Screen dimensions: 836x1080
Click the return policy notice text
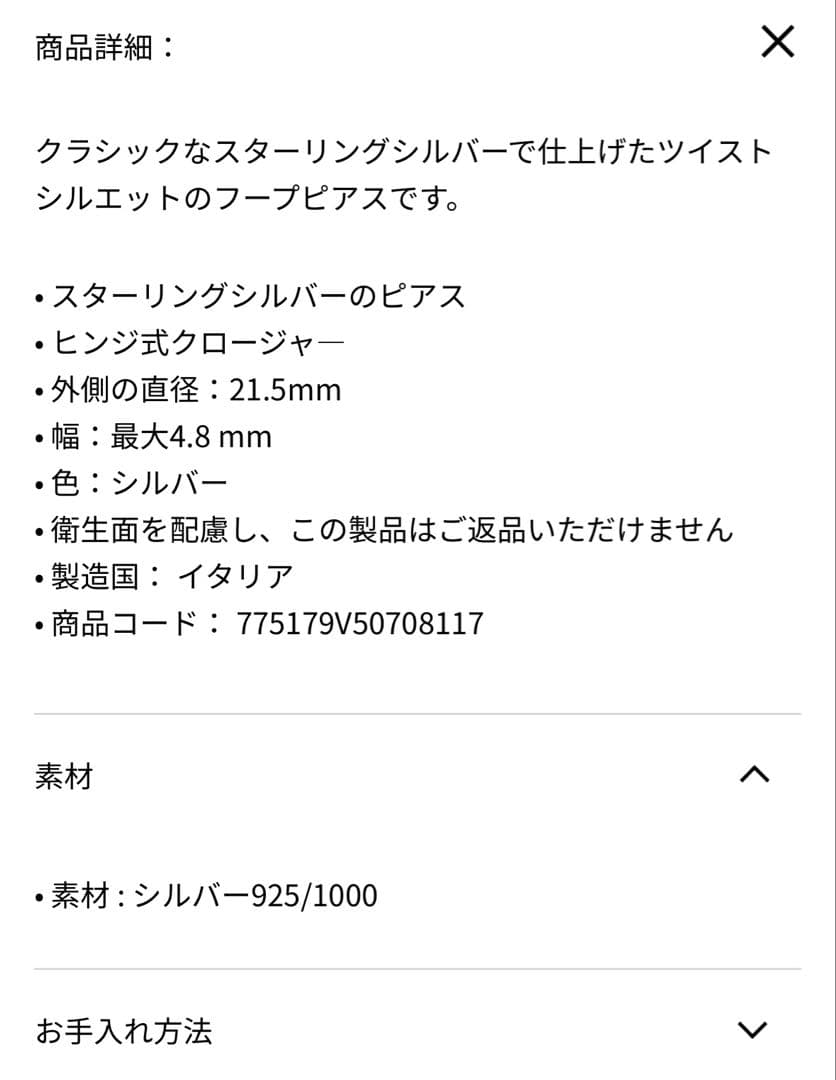tap(385, 529)
